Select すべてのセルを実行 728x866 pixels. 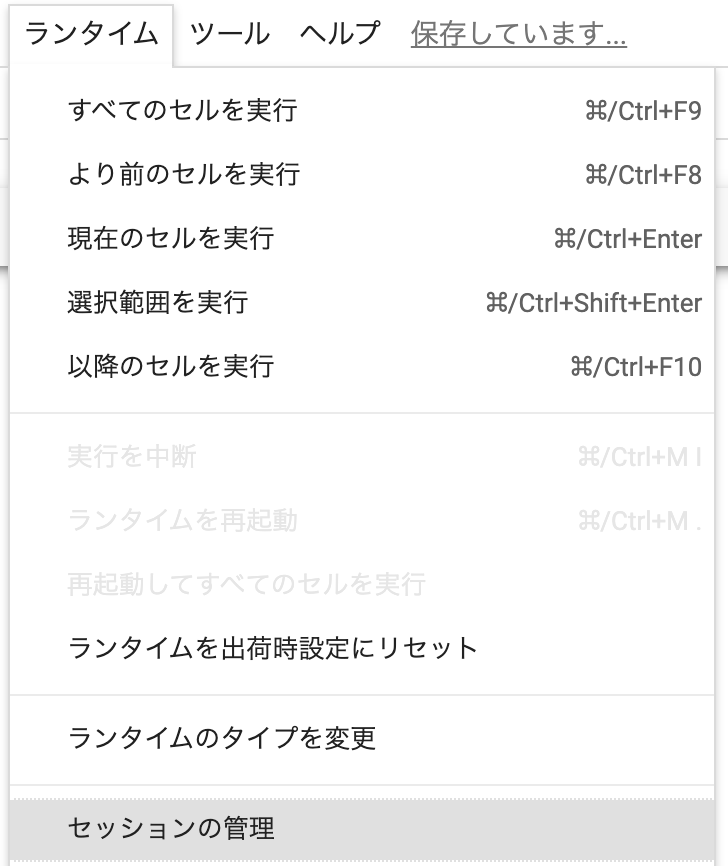[182, 110]
